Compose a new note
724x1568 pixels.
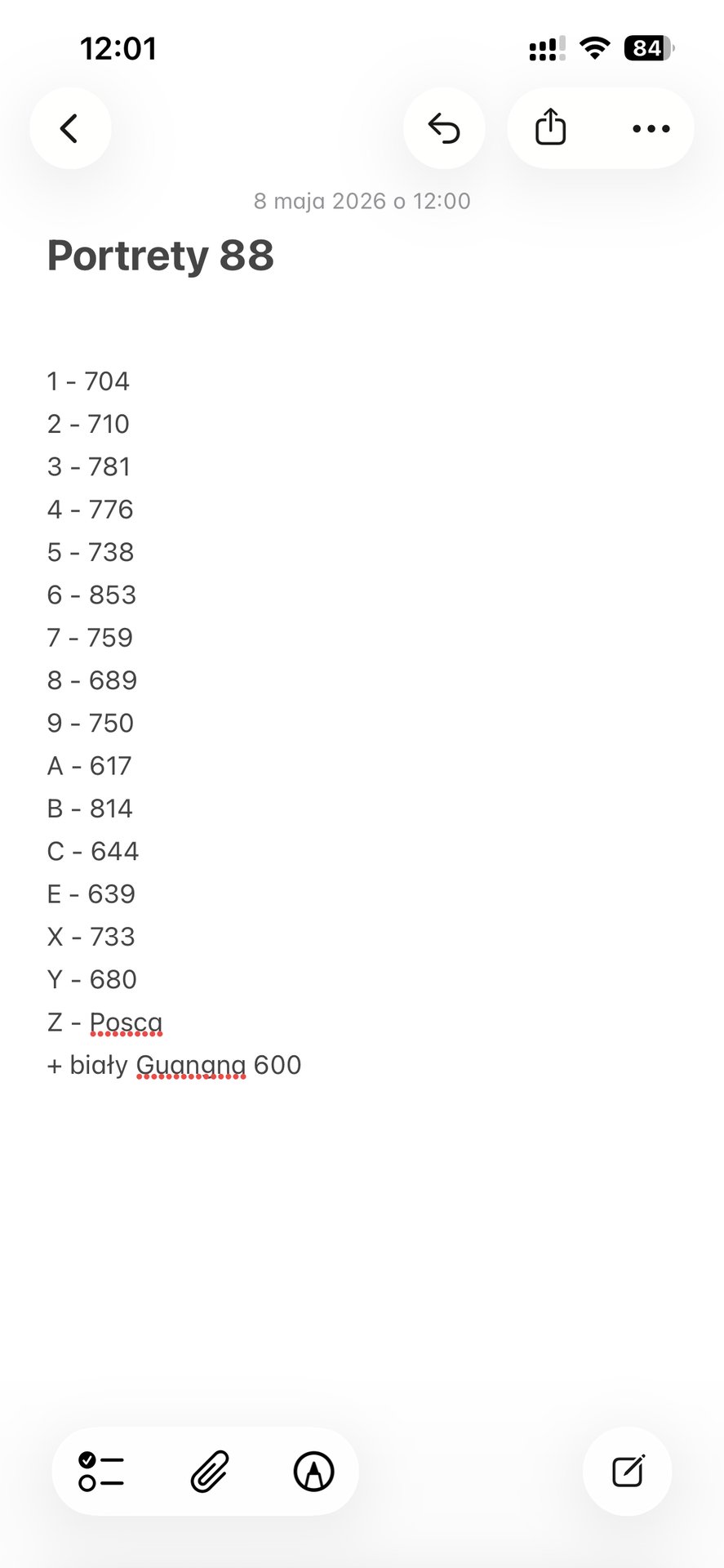coord(628,1472)
